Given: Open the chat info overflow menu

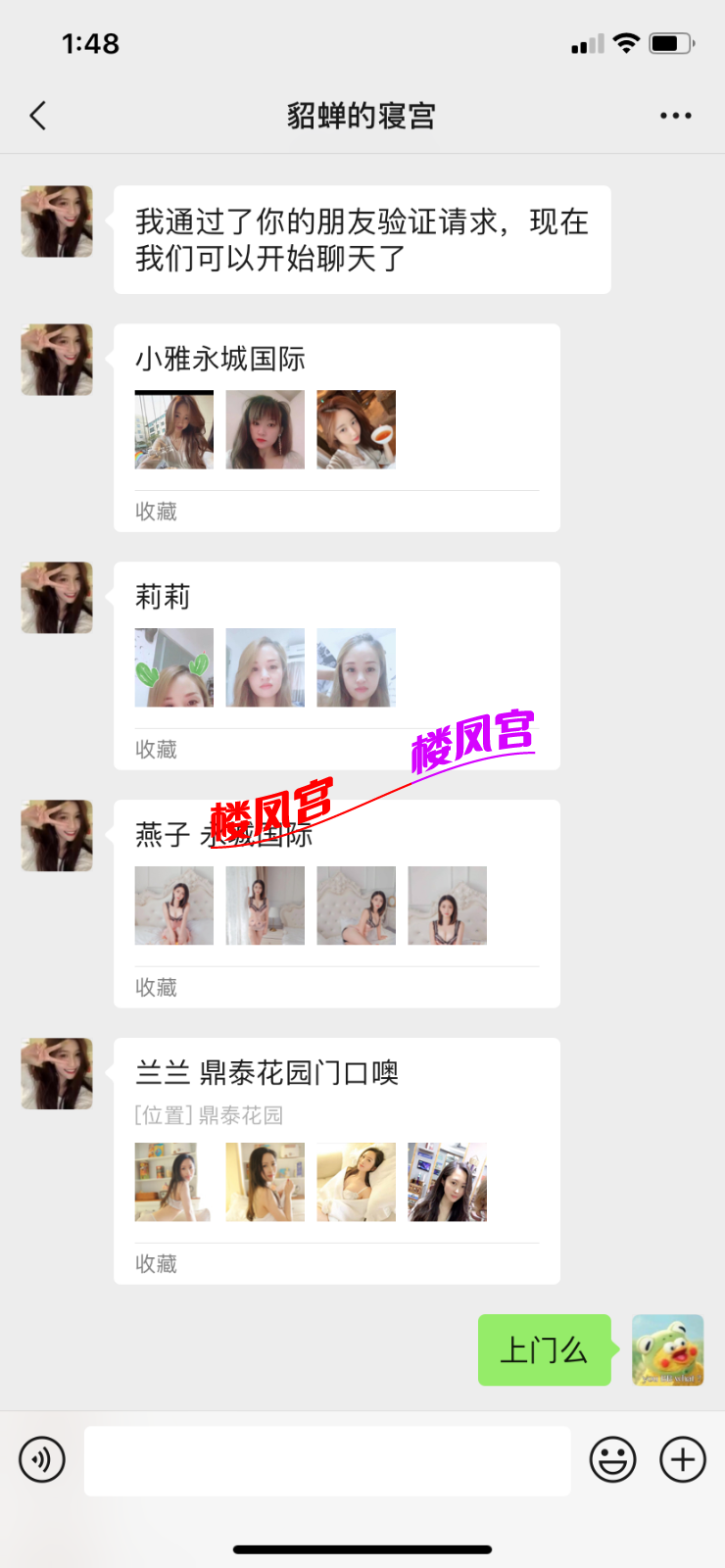Looking at the screenshot, I should click(675, 116).
